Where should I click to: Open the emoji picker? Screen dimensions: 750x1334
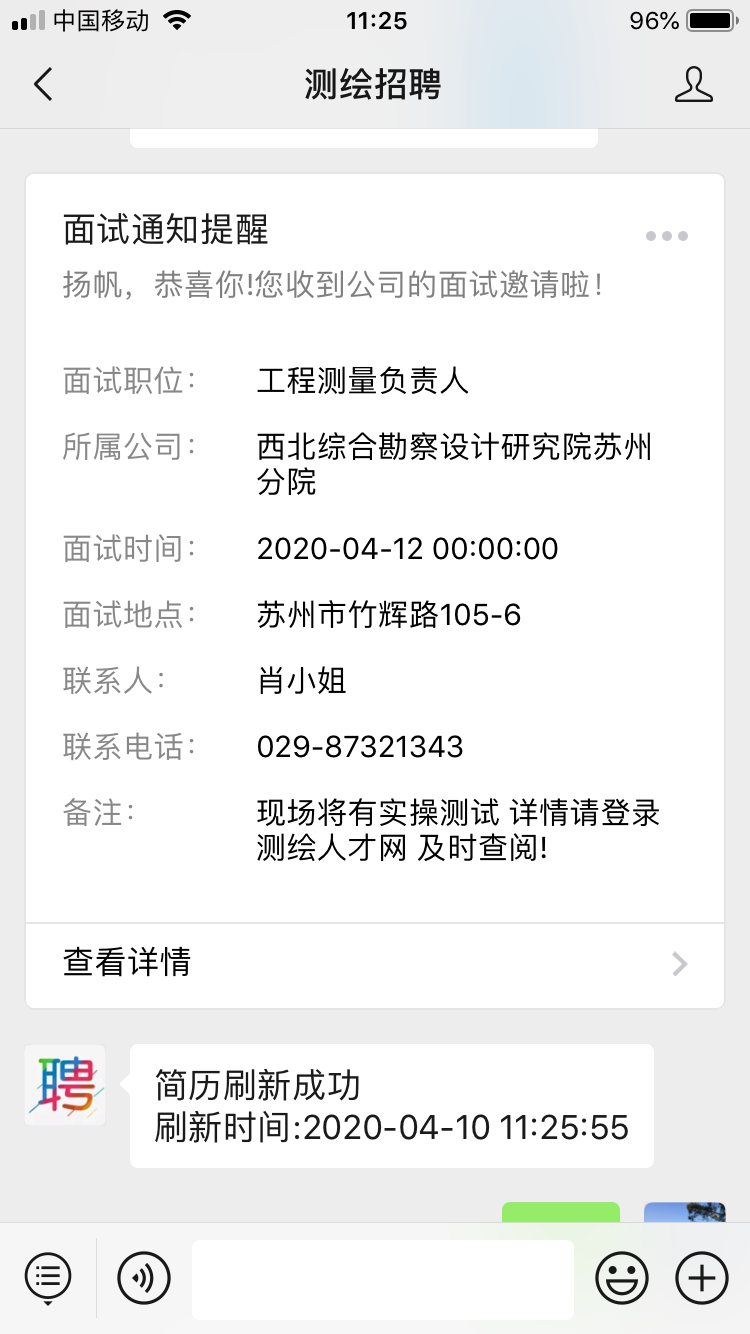(x=621, y=1278)
